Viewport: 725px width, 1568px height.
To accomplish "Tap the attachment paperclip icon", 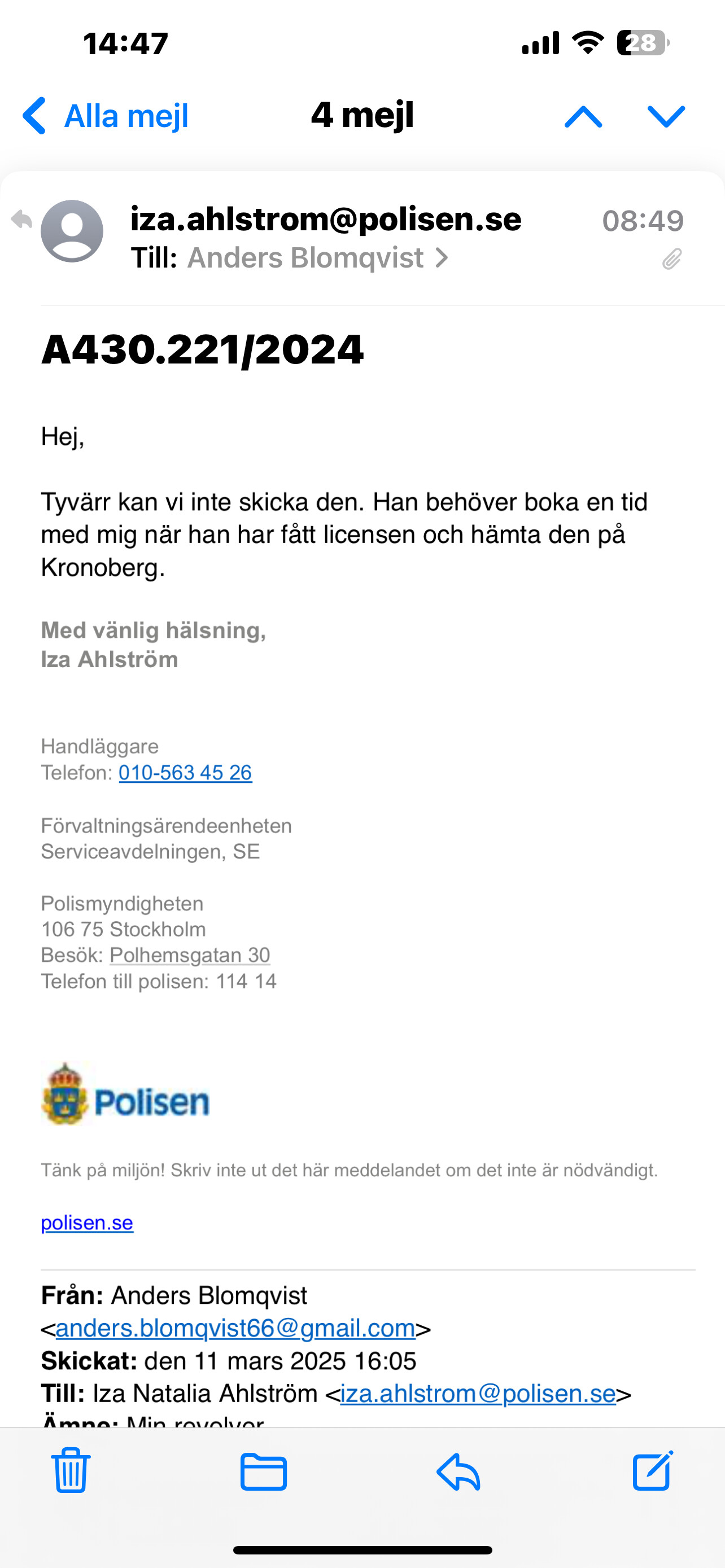I will (672, 259).
